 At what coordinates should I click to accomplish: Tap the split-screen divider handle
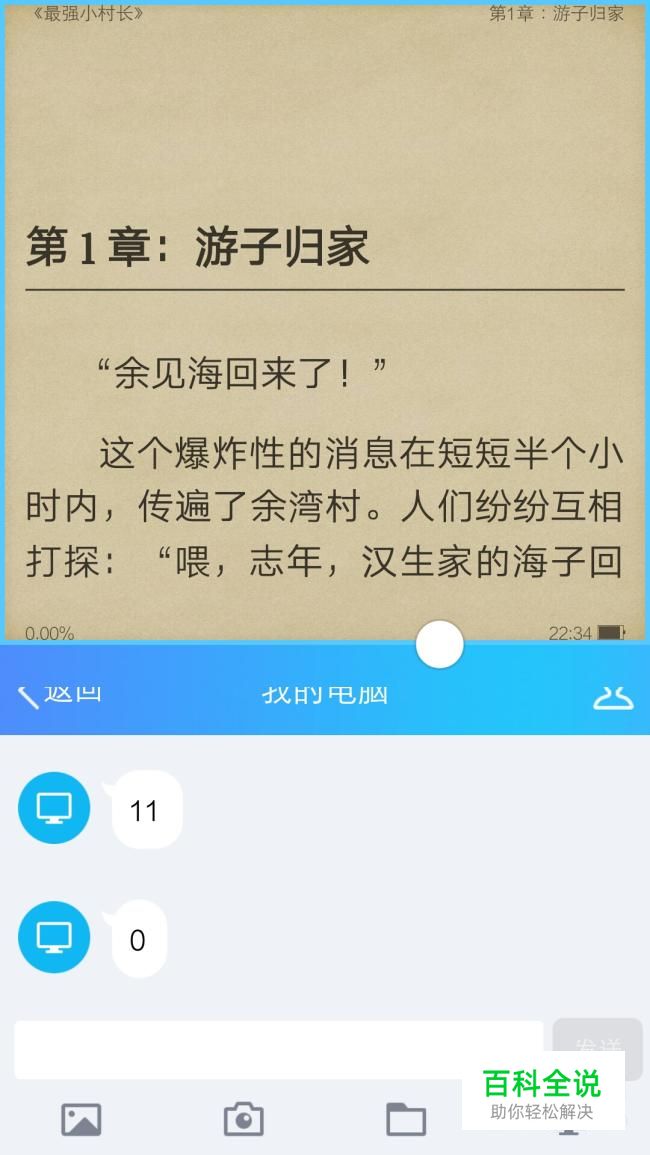pos(439,645)
